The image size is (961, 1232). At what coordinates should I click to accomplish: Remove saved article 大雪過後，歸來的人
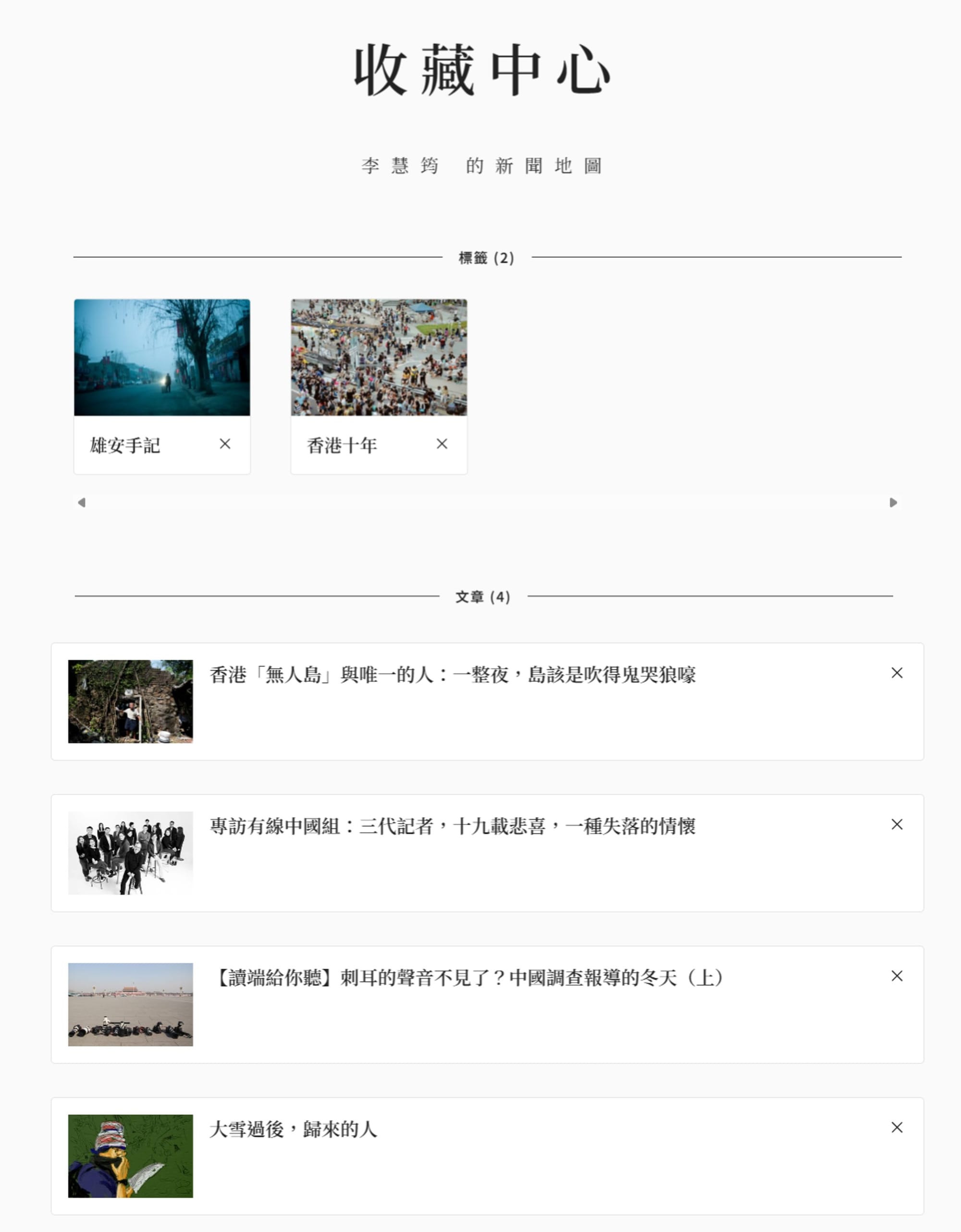pos(897,1128)
